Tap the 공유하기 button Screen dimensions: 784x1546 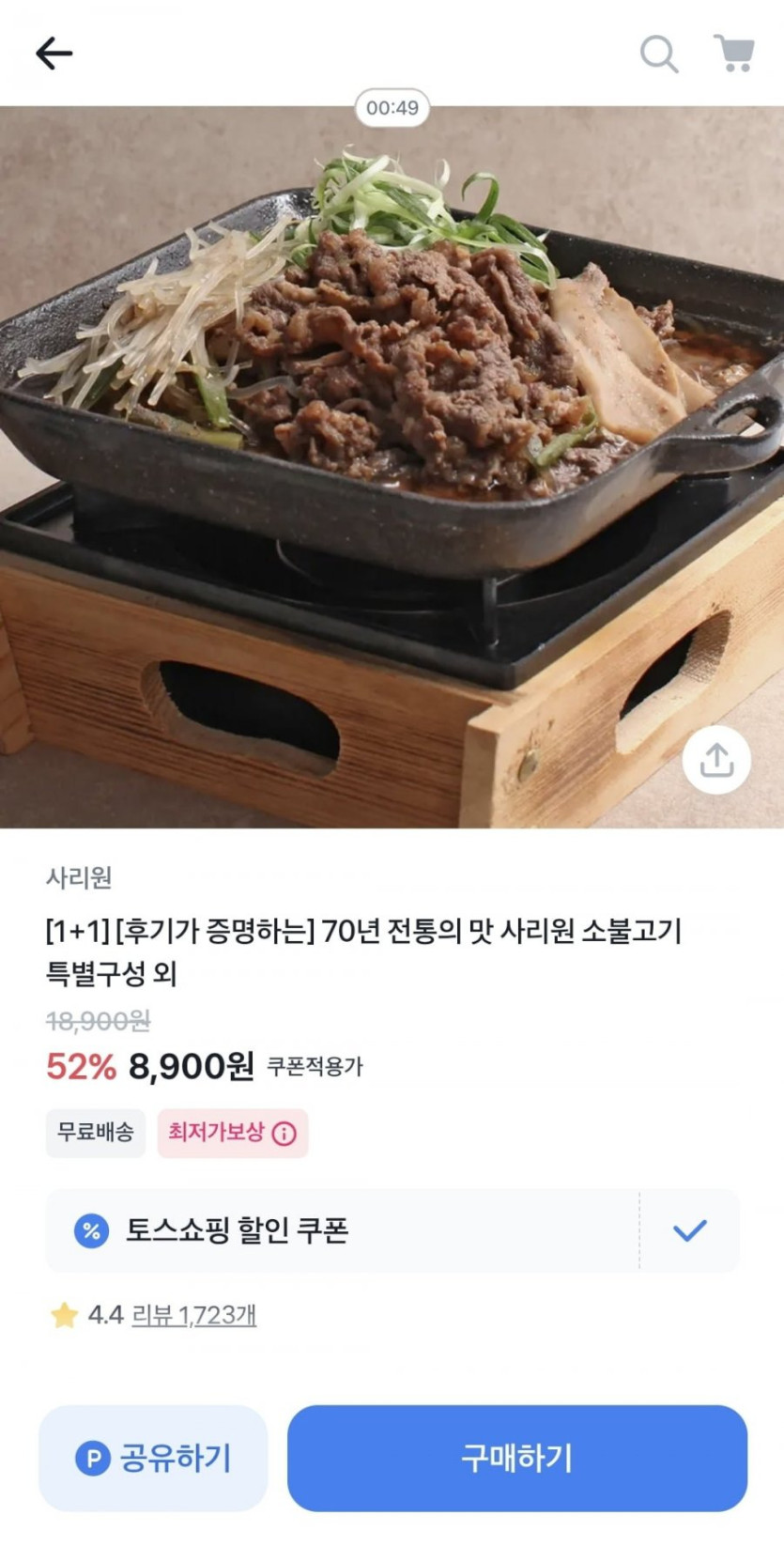click(153, 1458)
